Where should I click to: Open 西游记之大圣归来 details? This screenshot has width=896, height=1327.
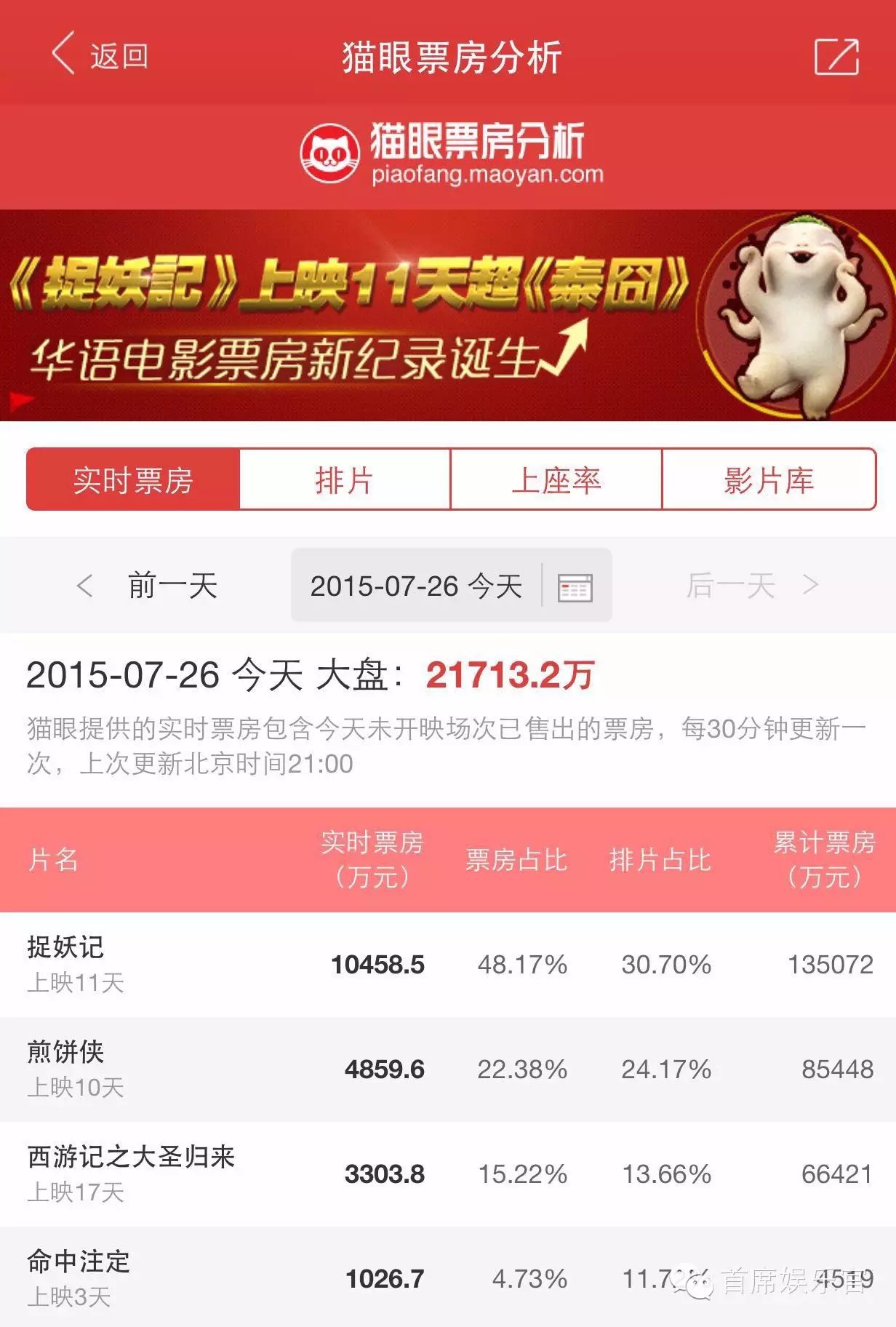pyautogui.click(x=448, y=1173)
